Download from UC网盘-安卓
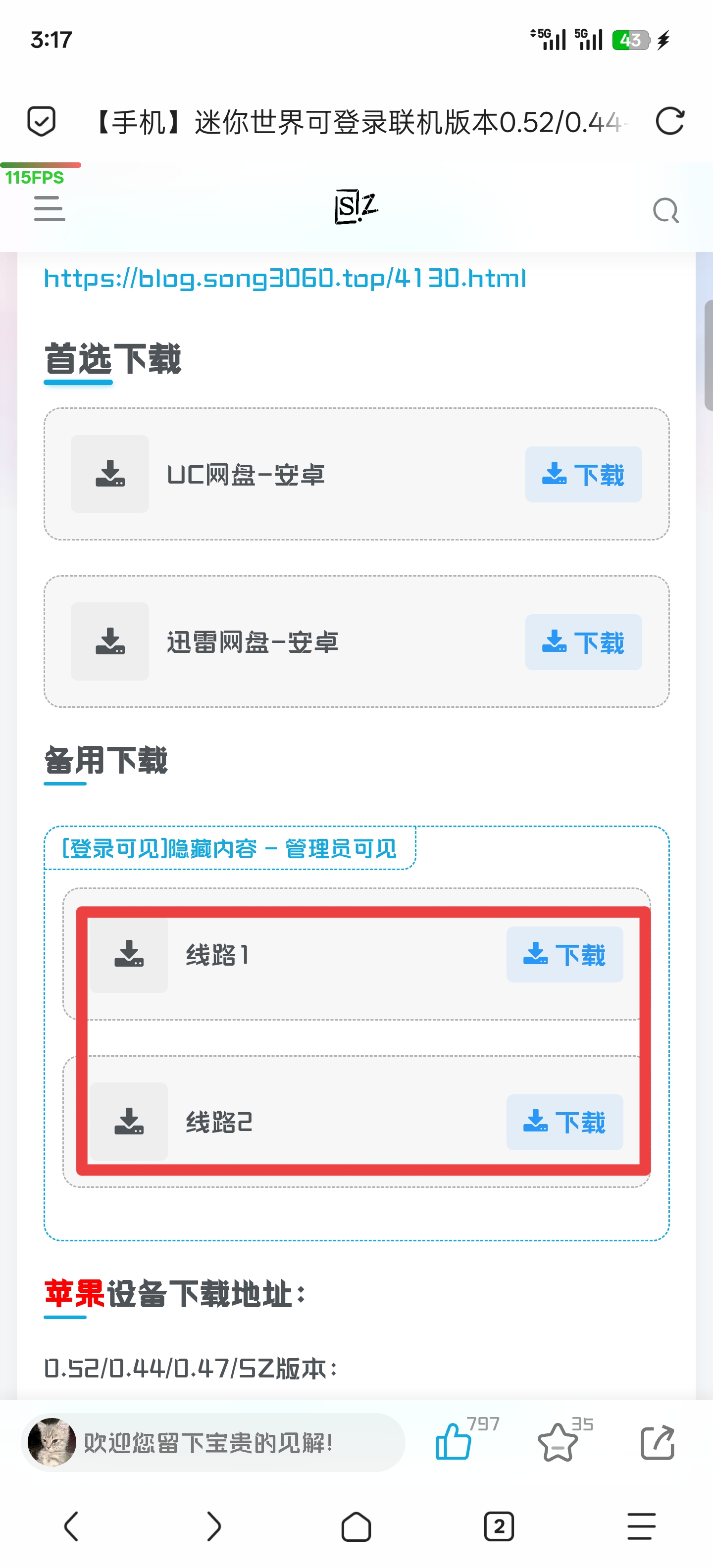This screenshot has width=713, height=1568. click(x=583, y=475)
